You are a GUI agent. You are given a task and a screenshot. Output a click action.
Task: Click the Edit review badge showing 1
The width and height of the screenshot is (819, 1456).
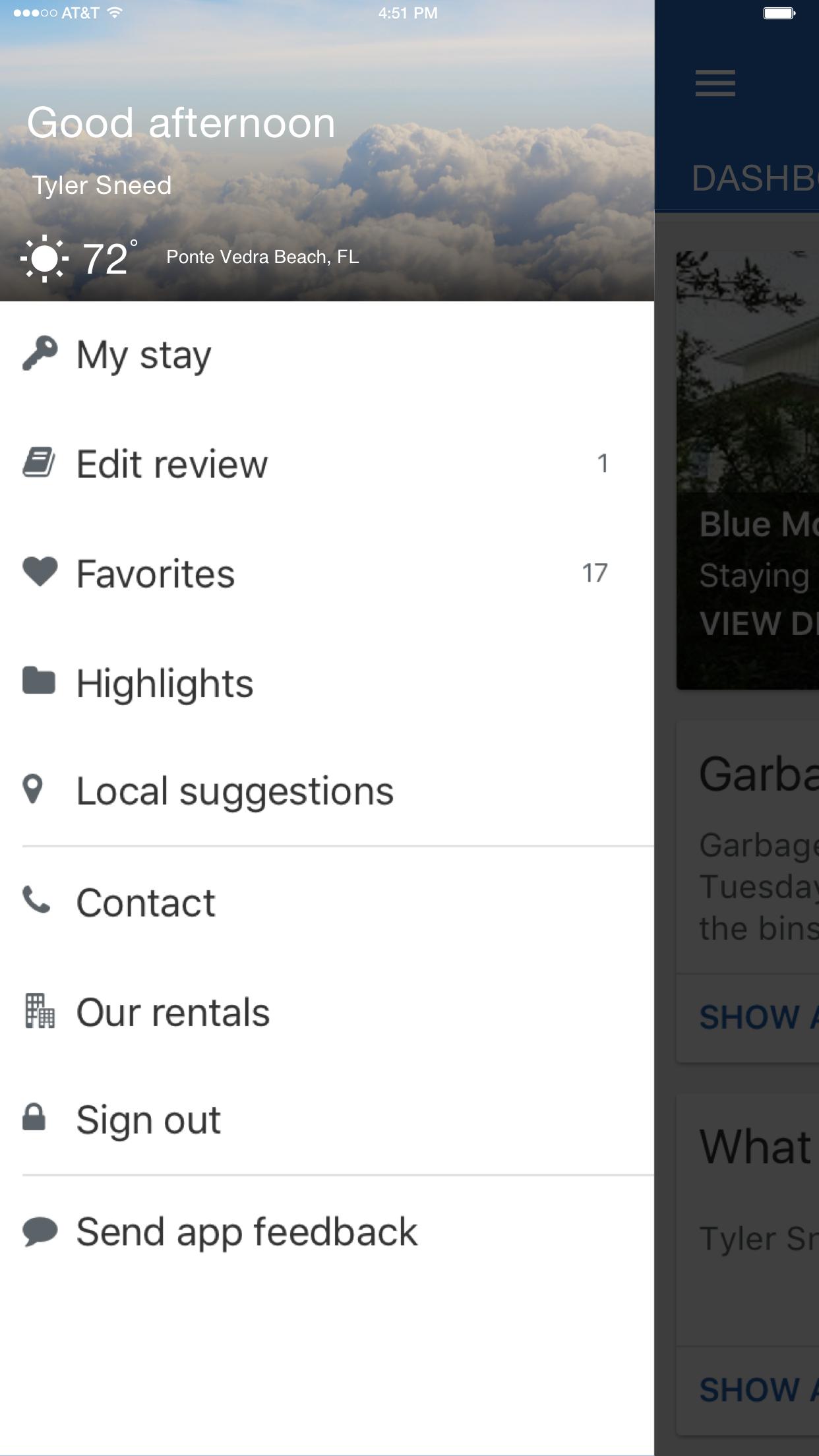[x=603, y=462]
